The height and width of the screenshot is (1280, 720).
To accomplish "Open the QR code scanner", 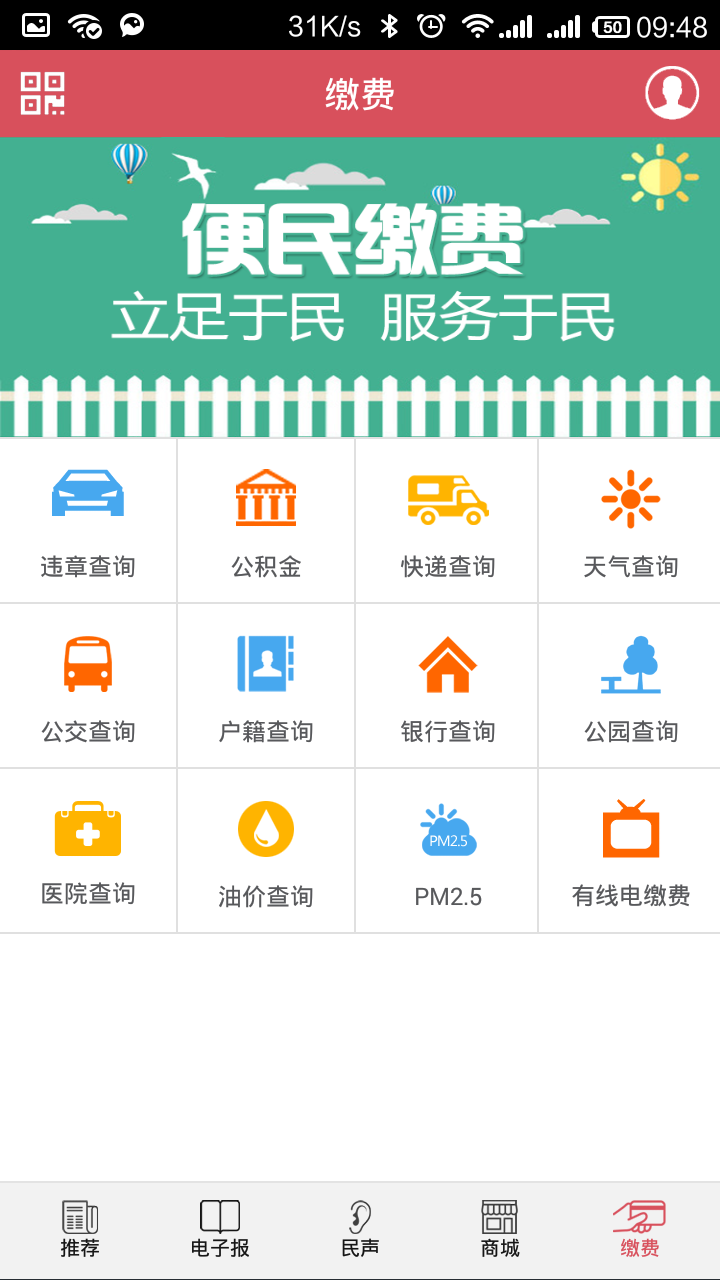I will tap(43, 94).
